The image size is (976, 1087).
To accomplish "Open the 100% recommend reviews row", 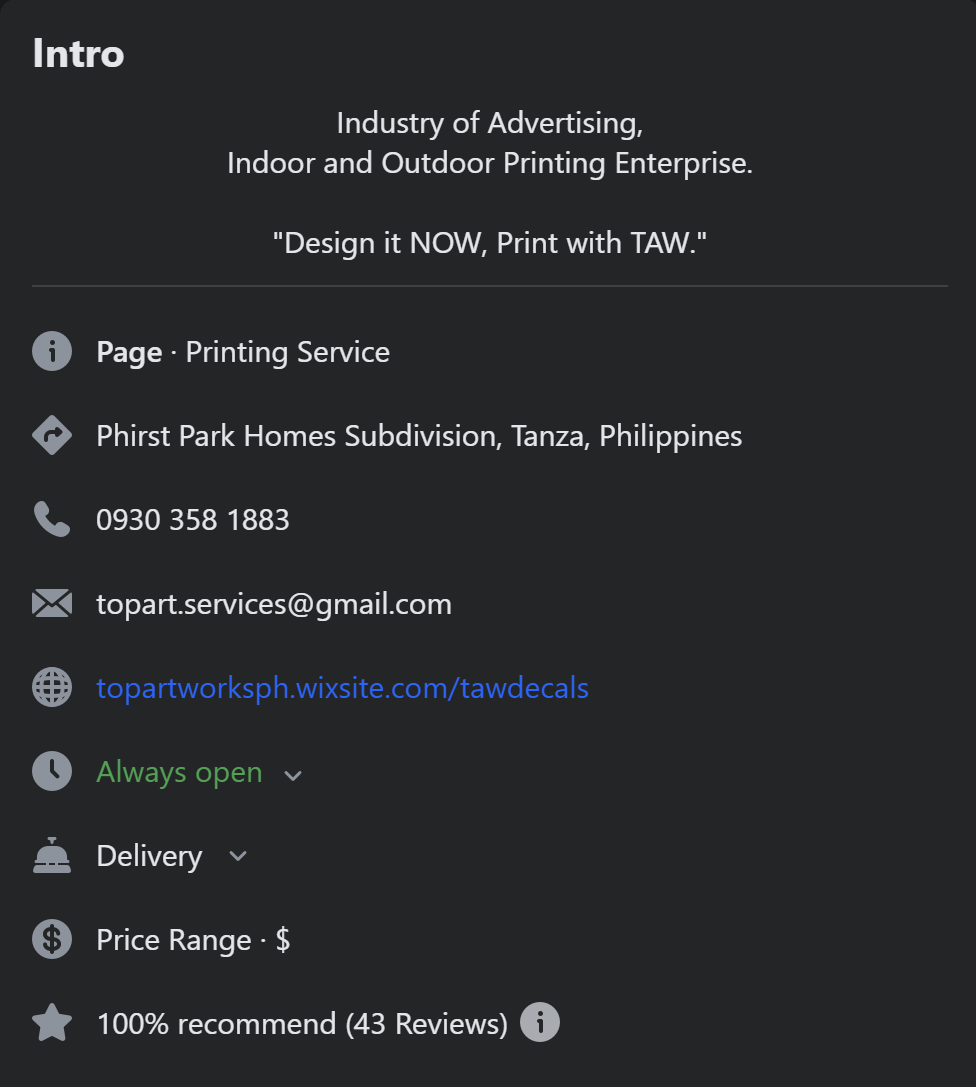I will 301,1024.
